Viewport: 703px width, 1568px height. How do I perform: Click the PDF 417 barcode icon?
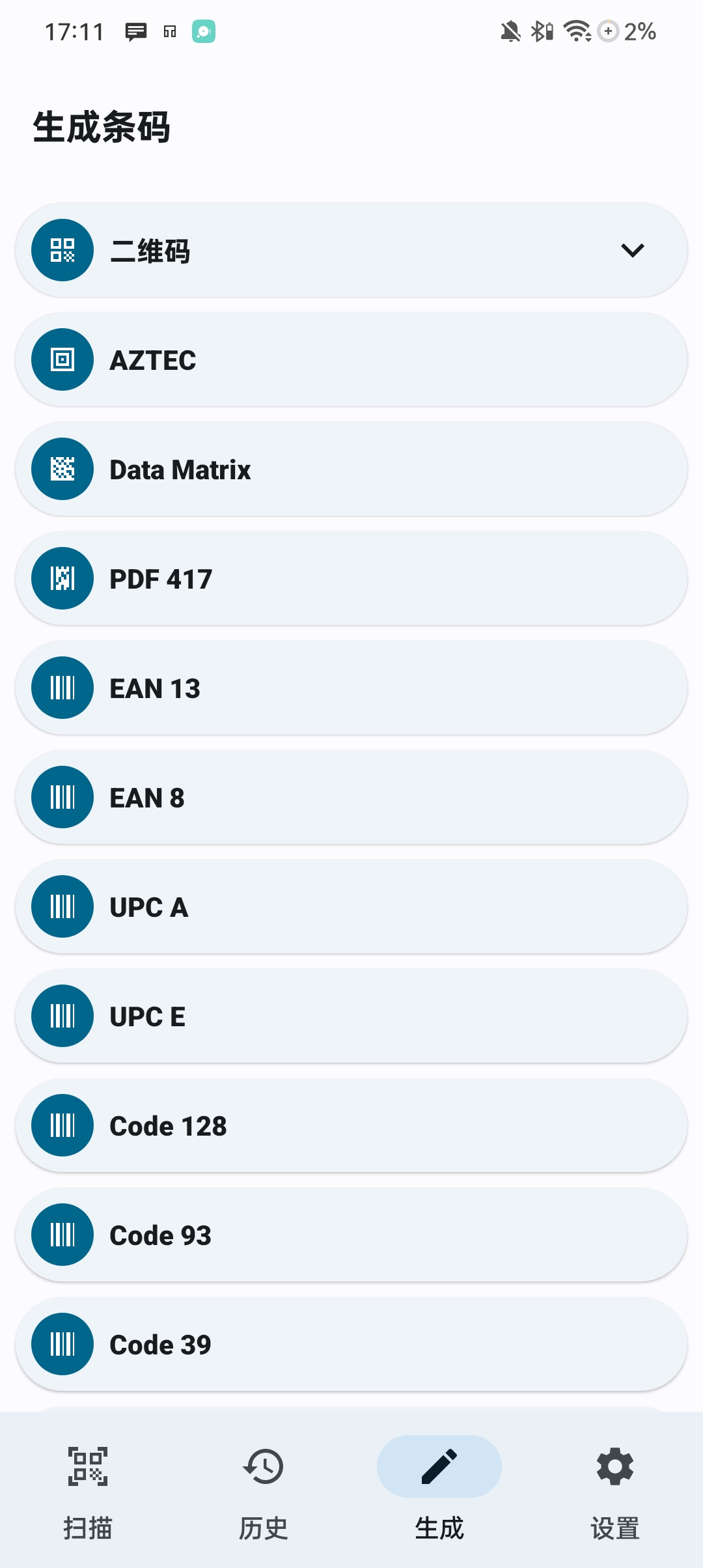point(62,578)
